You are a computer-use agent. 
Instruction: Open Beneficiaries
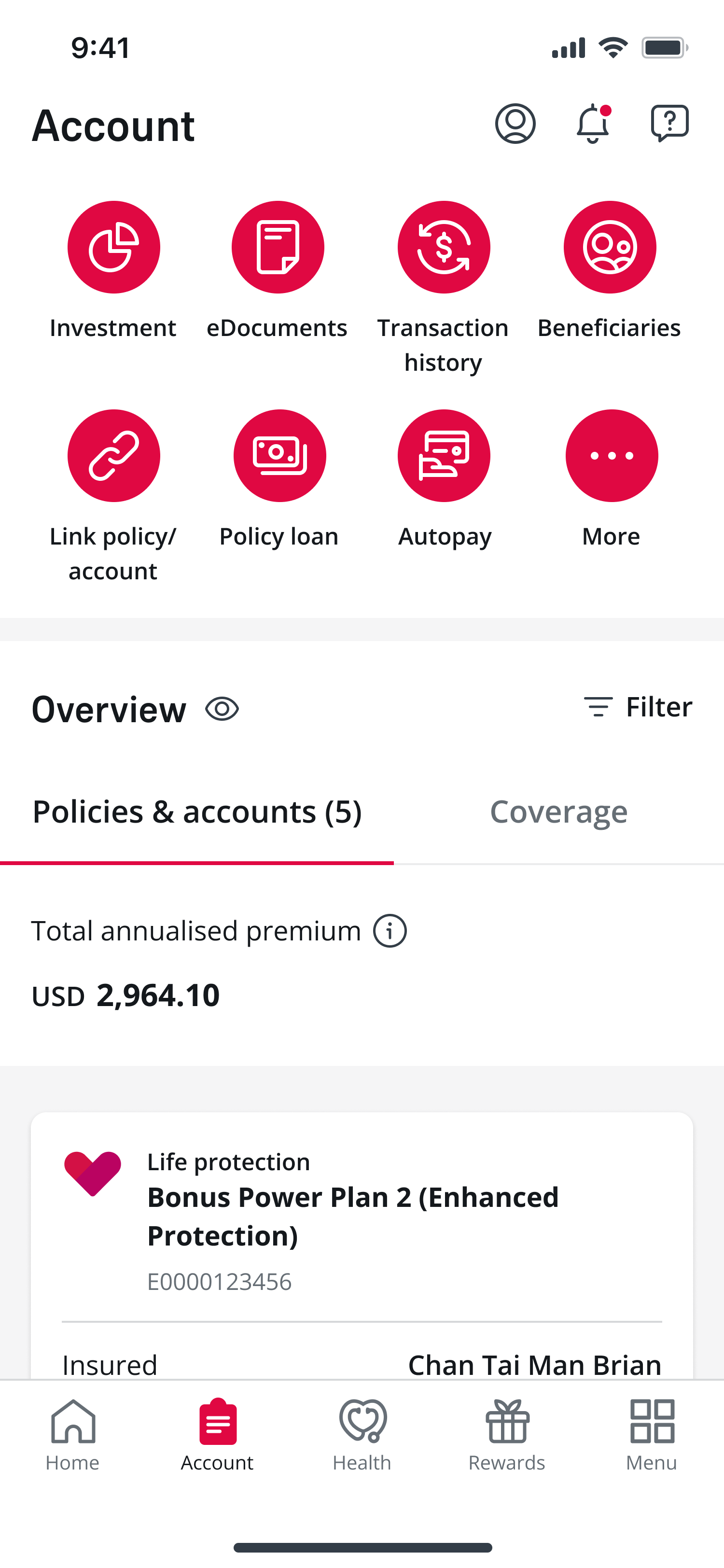click(x=610, y=248)
